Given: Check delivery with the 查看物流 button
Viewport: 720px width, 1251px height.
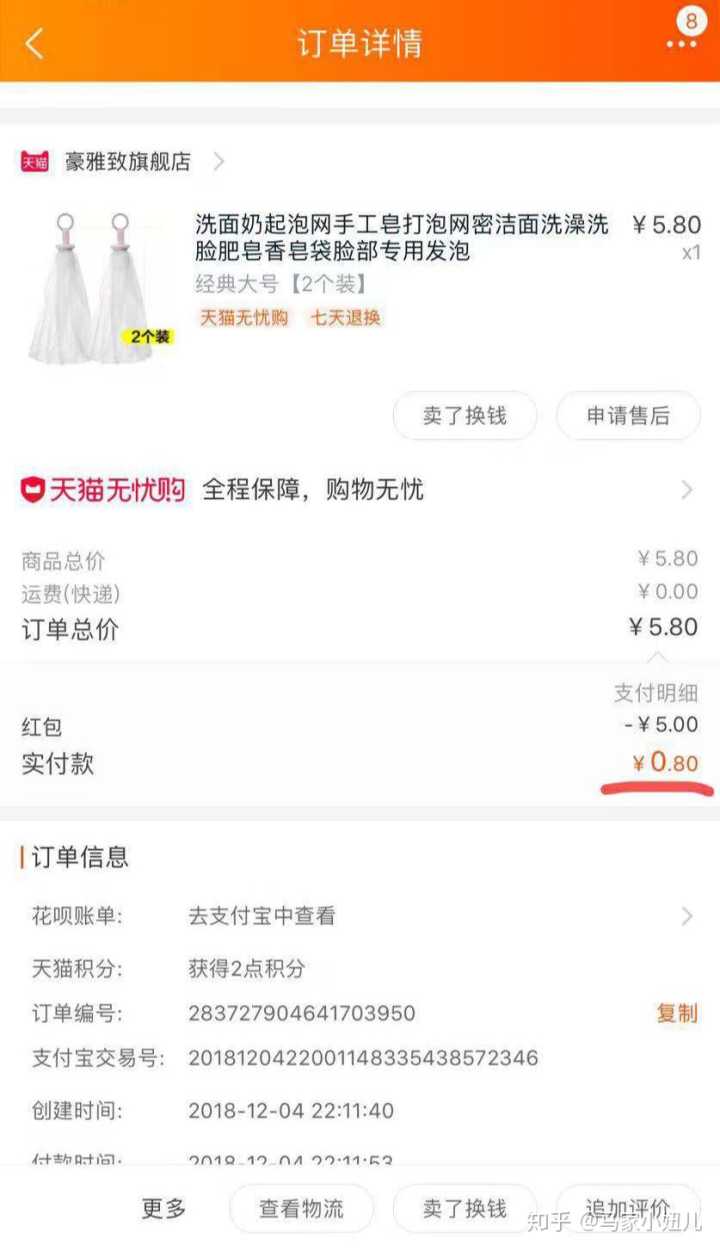Looking at the screenshot, I should click(301, 1209).
